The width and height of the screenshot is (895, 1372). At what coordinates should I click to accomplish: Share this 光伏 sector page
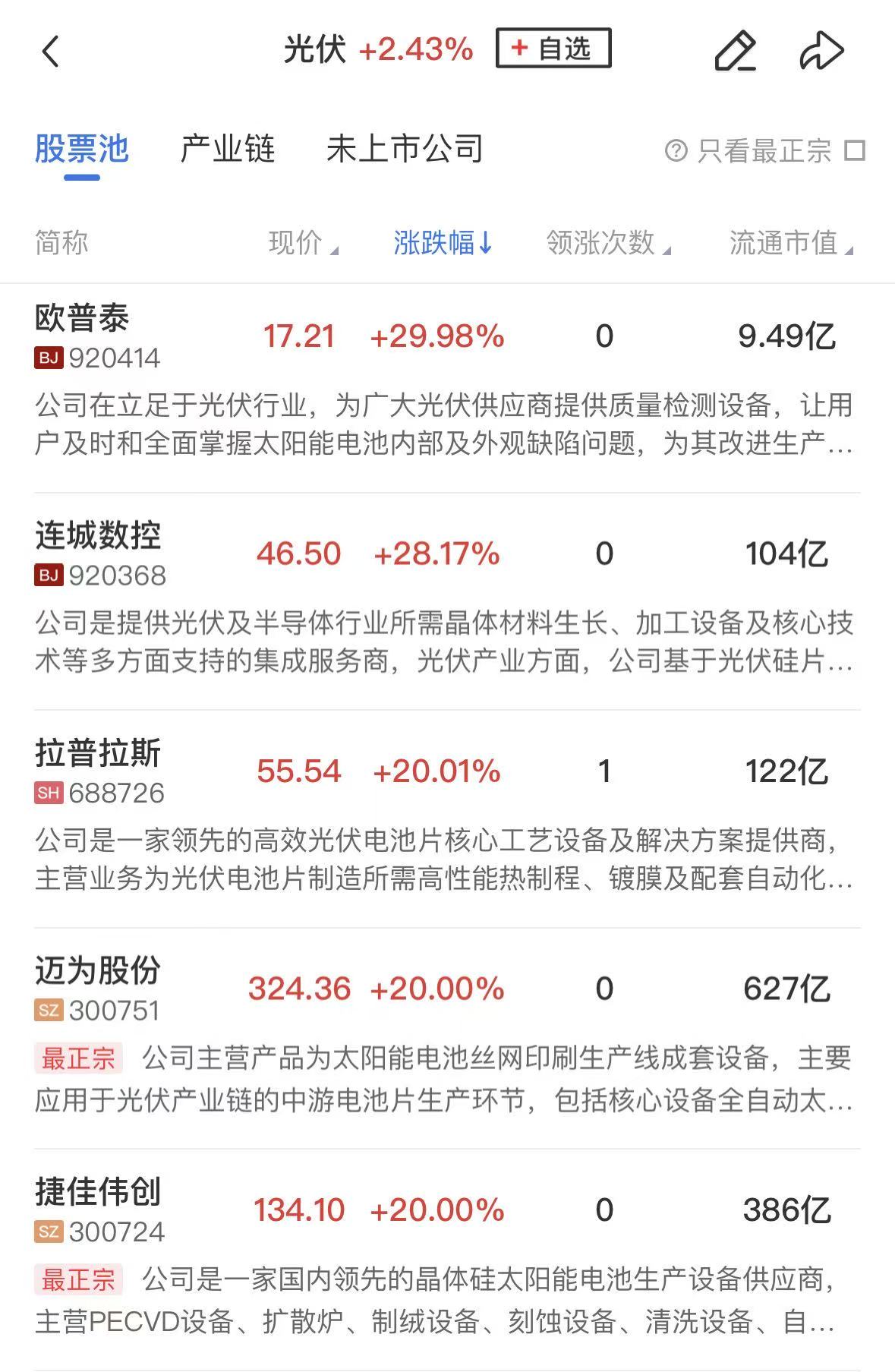click(x=822, y=52)
